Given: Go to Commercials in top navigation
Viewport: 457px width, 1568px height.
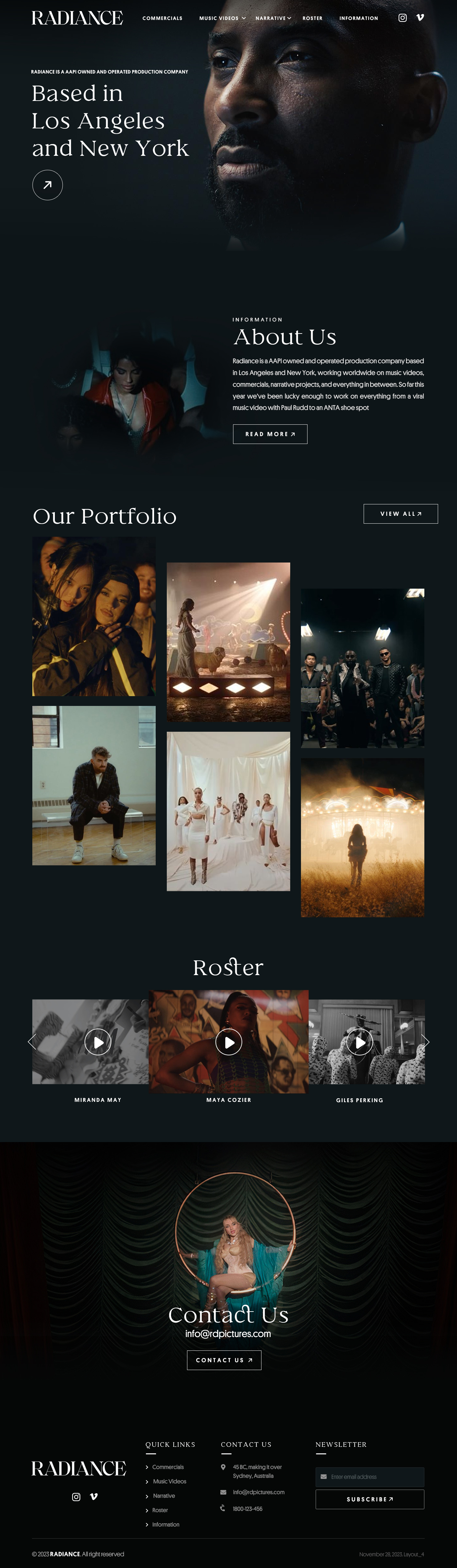Looking at the screenshot, I should [163, 18].
